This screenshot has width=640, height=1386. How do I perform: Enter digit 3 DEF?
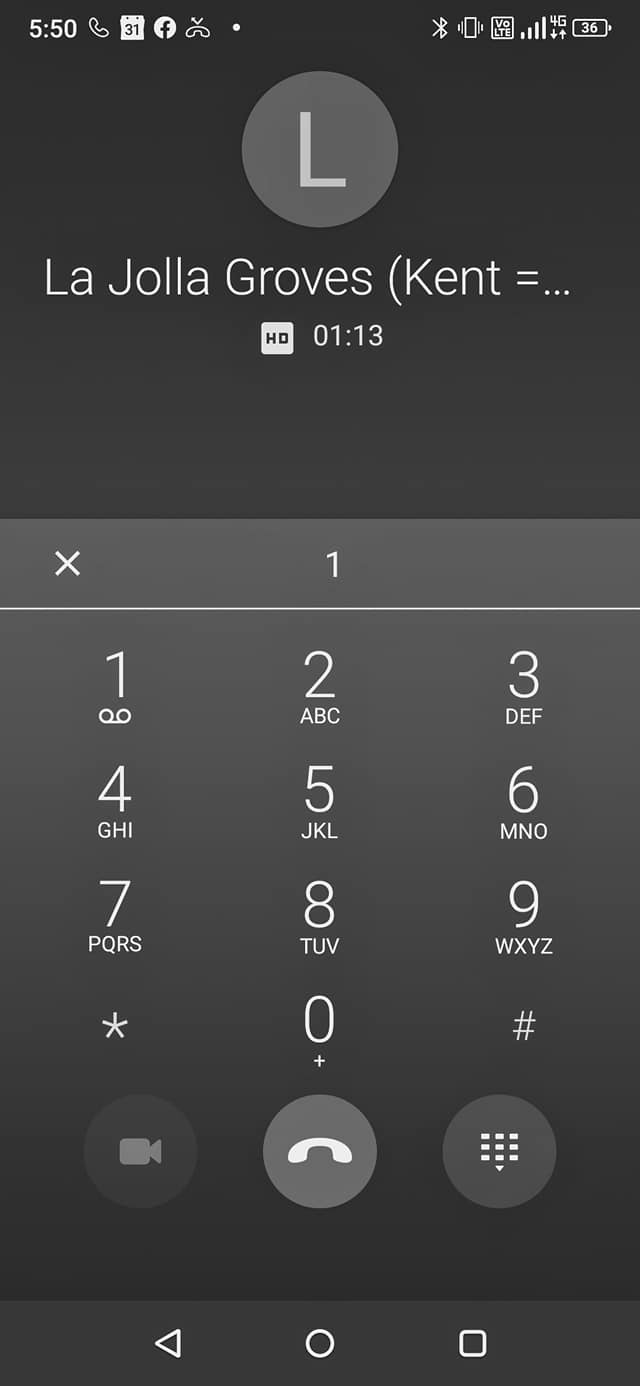click(x=523, y=686)
